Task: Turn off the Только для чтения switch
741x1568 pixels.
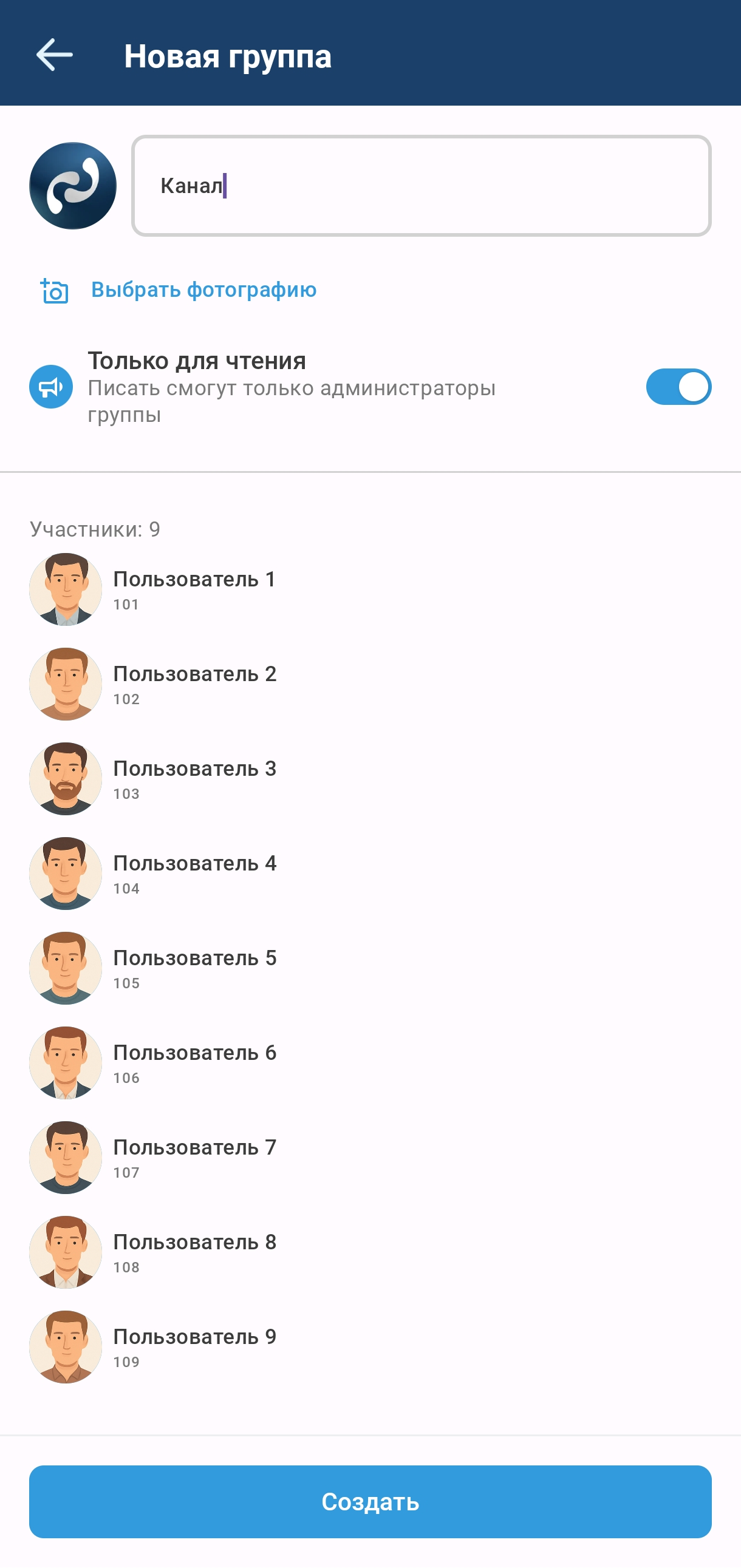Action: pos(678,387)
